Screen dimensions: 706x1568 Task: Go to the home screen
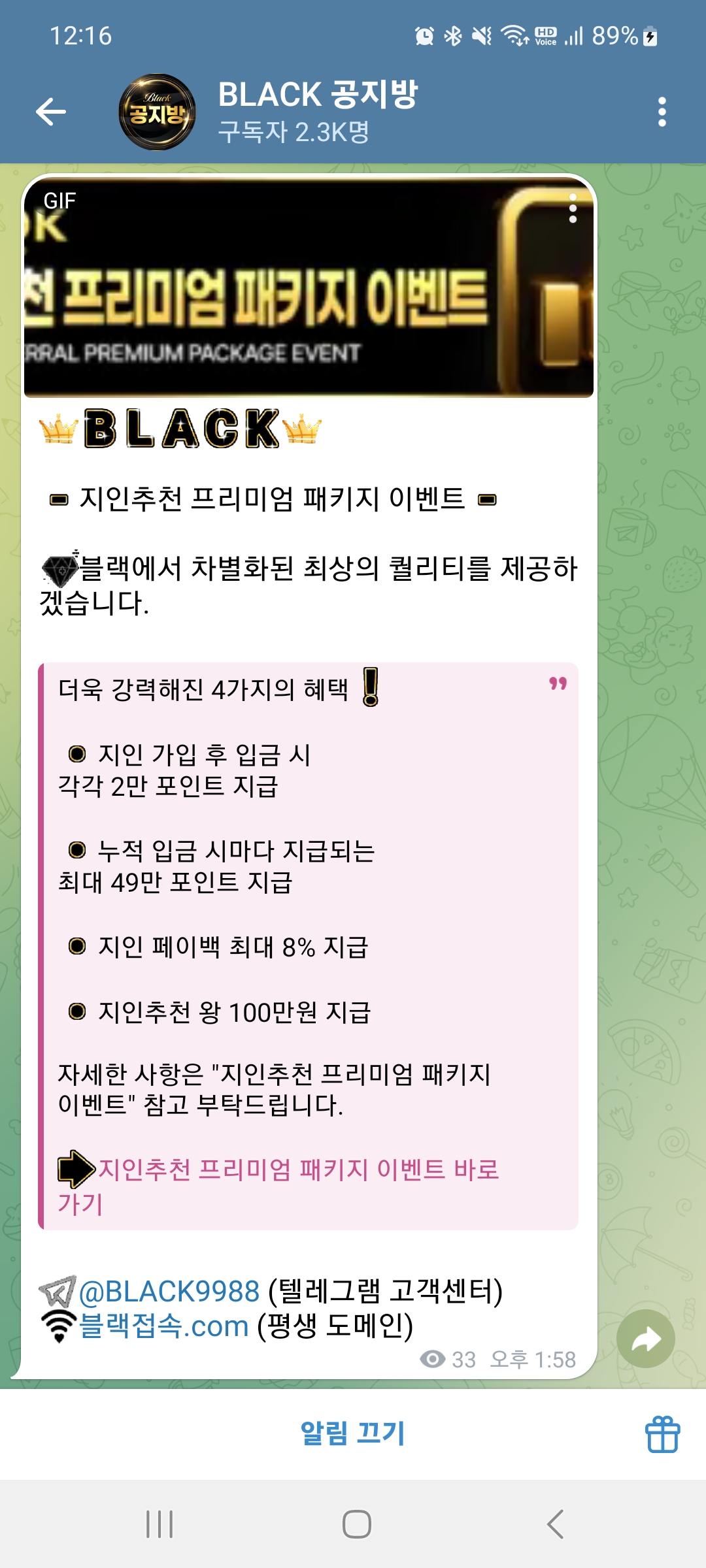356,1524
